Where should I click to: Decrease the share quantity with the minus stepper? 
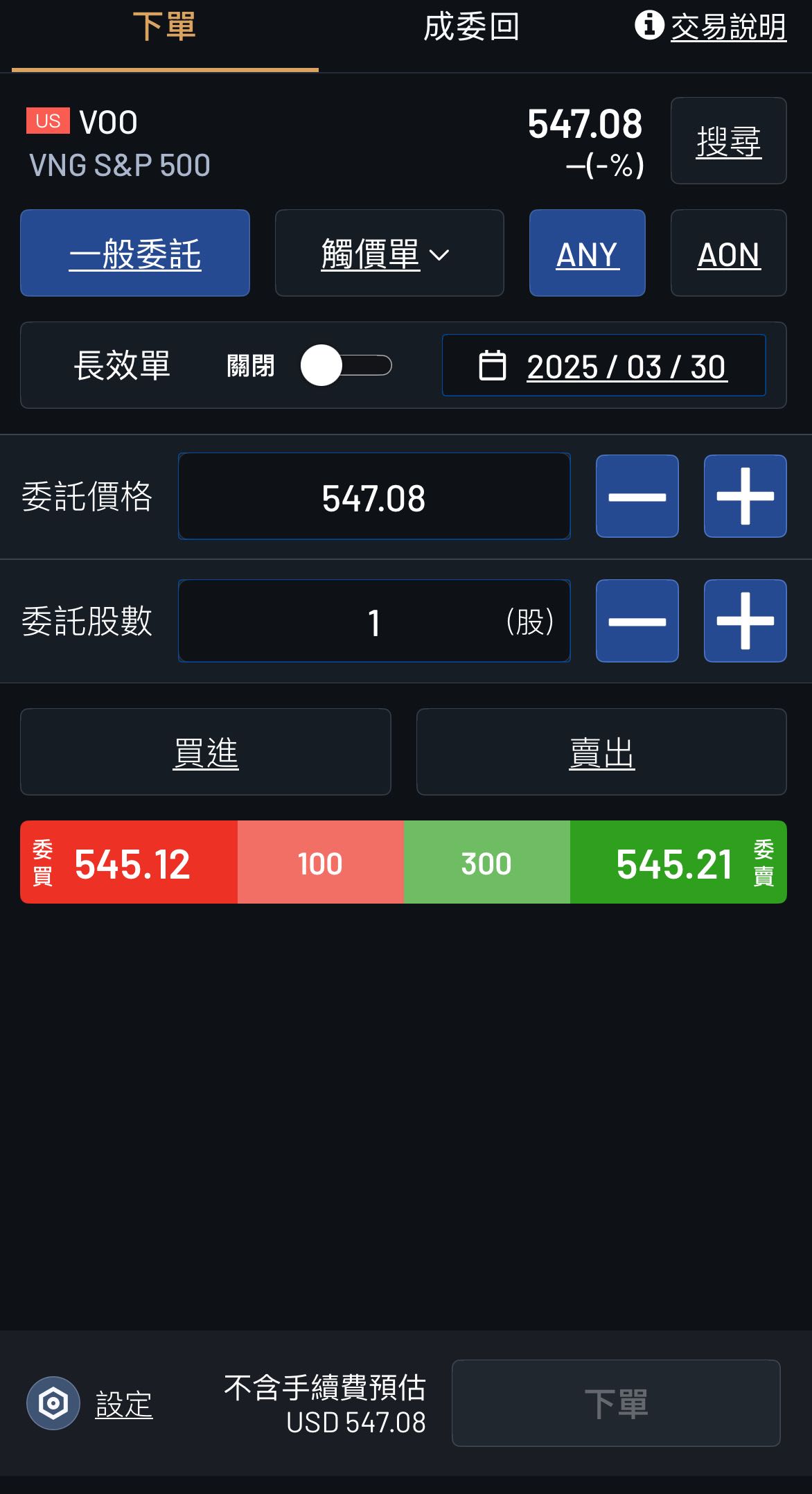click(x=637, y=622)
